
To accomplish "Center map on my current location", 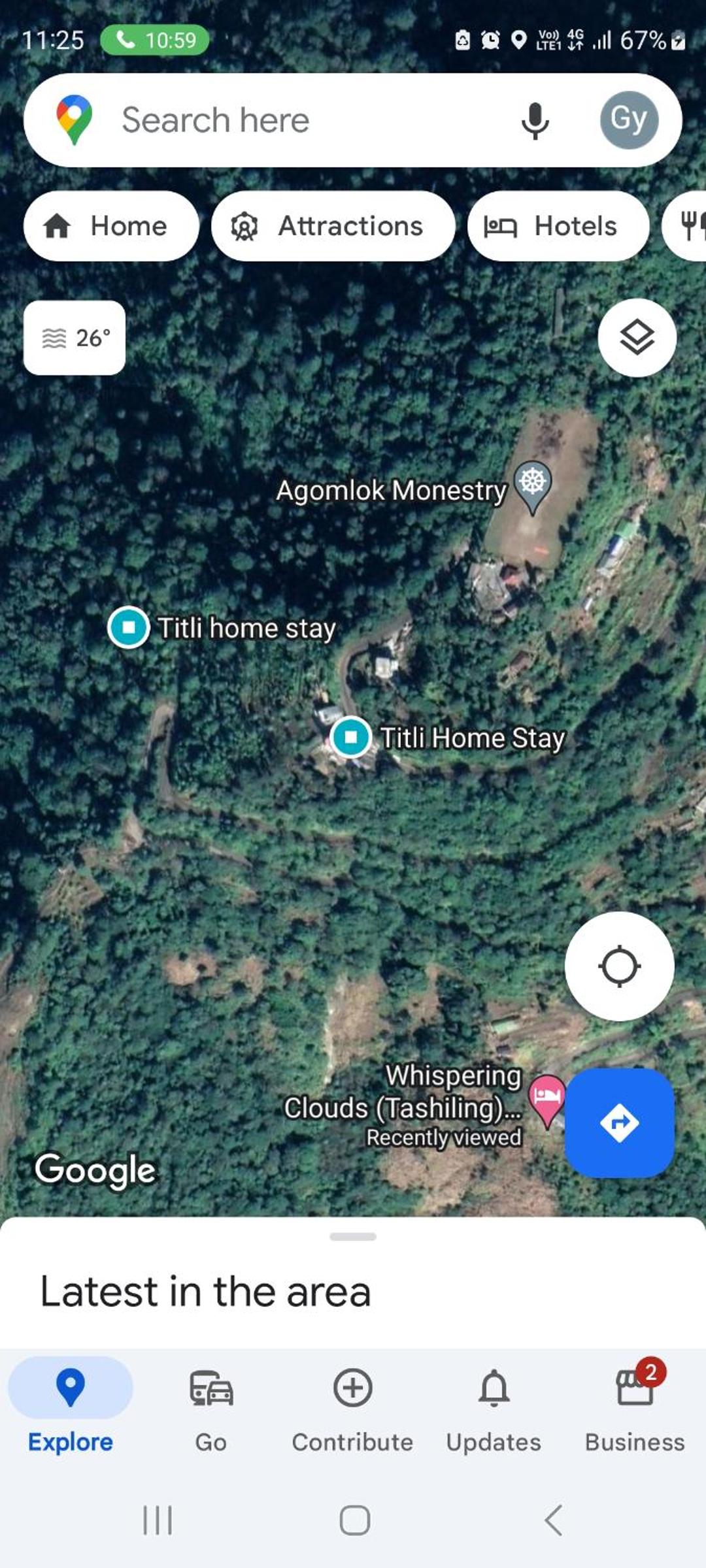I will pyautogui.click(x=619, y=966).
